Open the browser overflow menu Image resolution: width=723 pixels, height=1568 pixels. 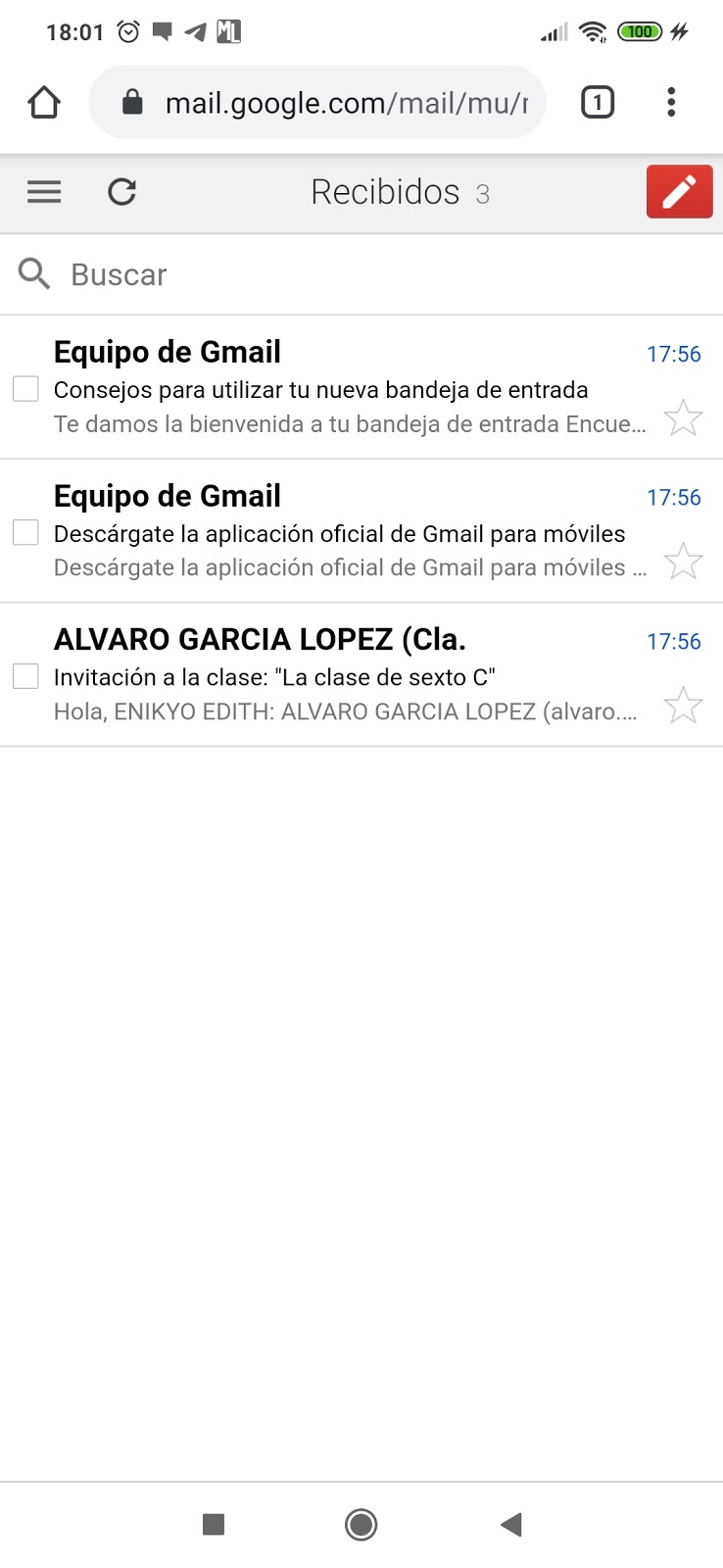671,102
